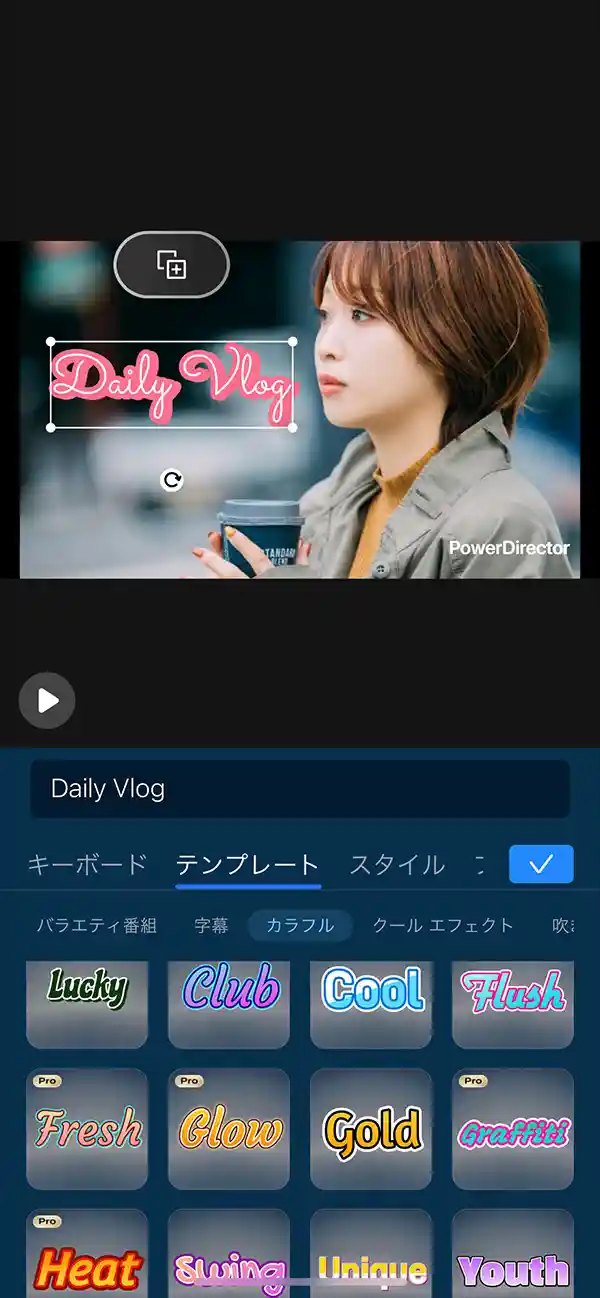Confirm with the blue checkmark button
Image resolution: width=600 pixels, height=1298 pixels.
coord(541,864)
